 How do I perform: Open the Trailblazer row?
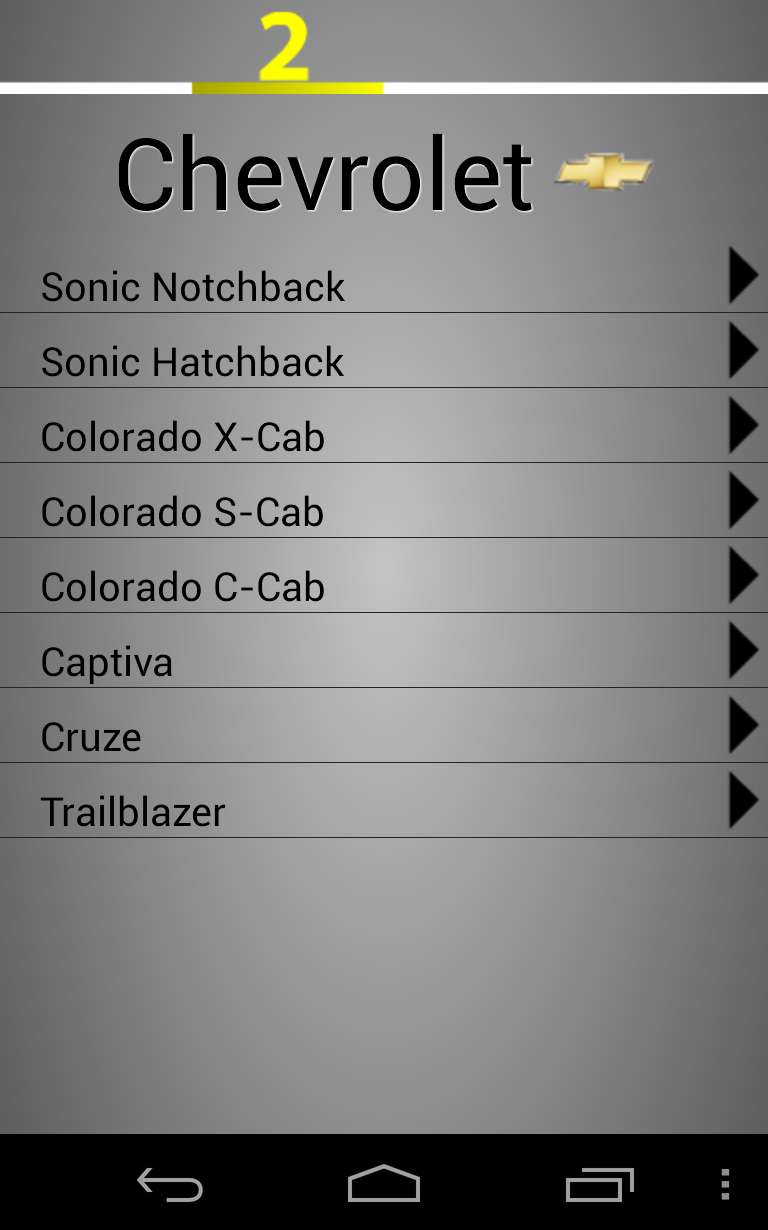tap(384, 800)
